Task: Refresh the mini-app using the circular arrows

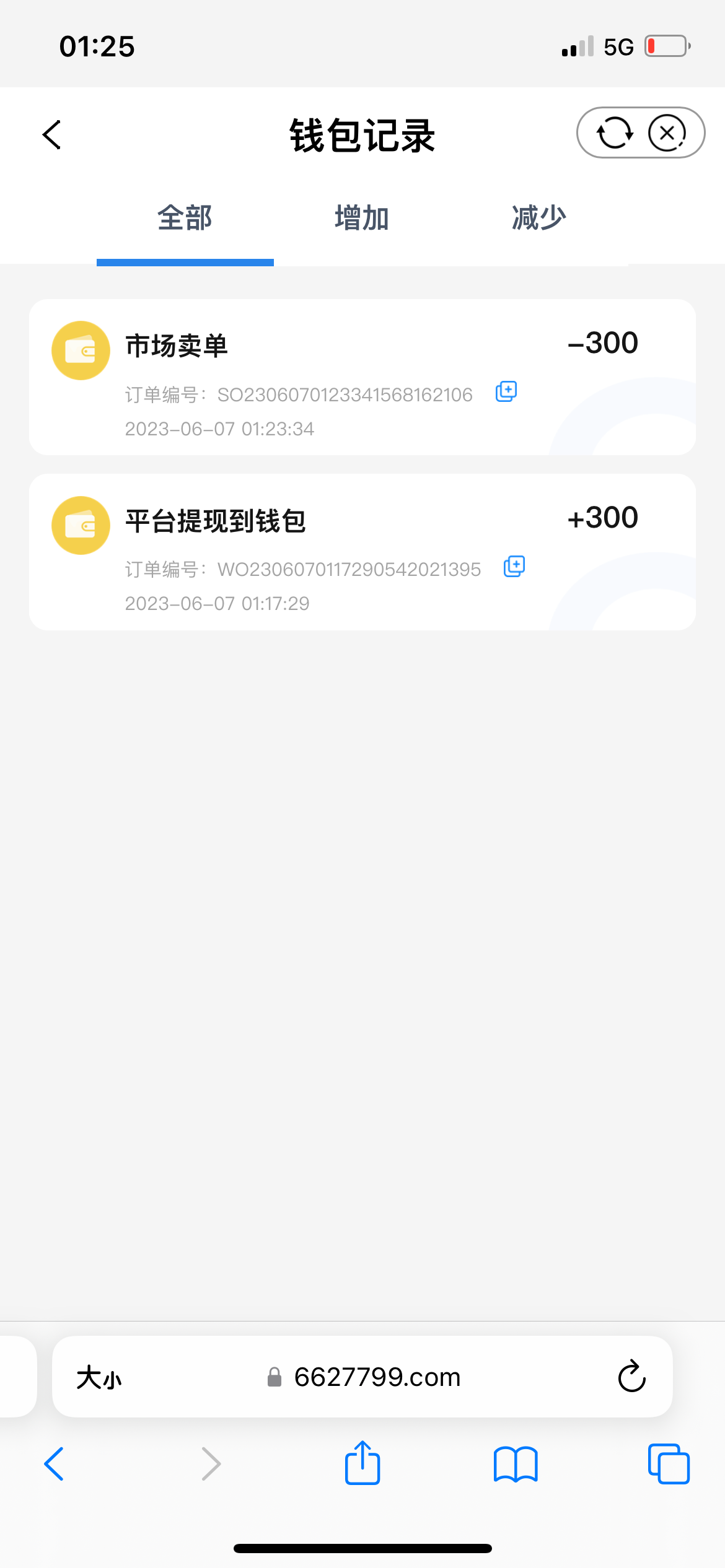Action: pyautogui.click(x=614, y=133)
